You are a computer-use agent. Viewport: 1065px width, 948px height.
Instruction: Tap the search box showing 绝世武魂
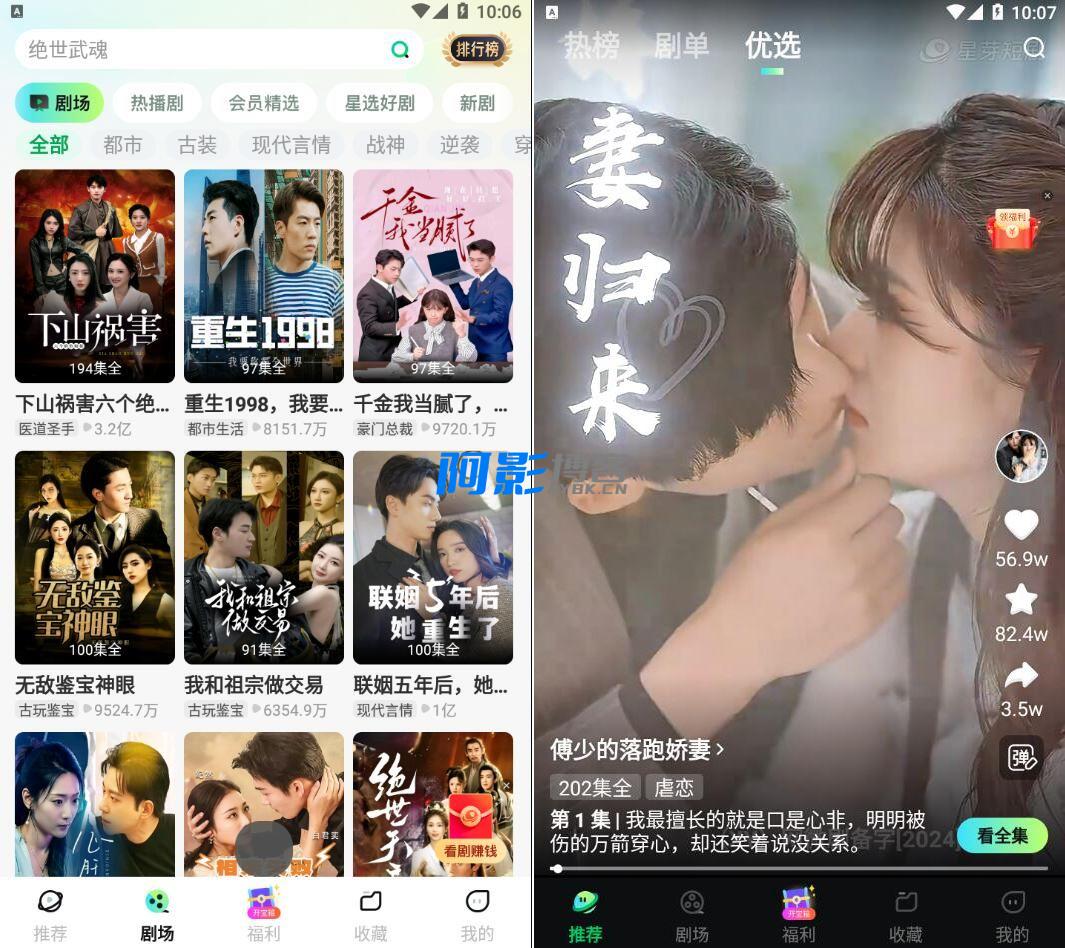tap(200, 50)
